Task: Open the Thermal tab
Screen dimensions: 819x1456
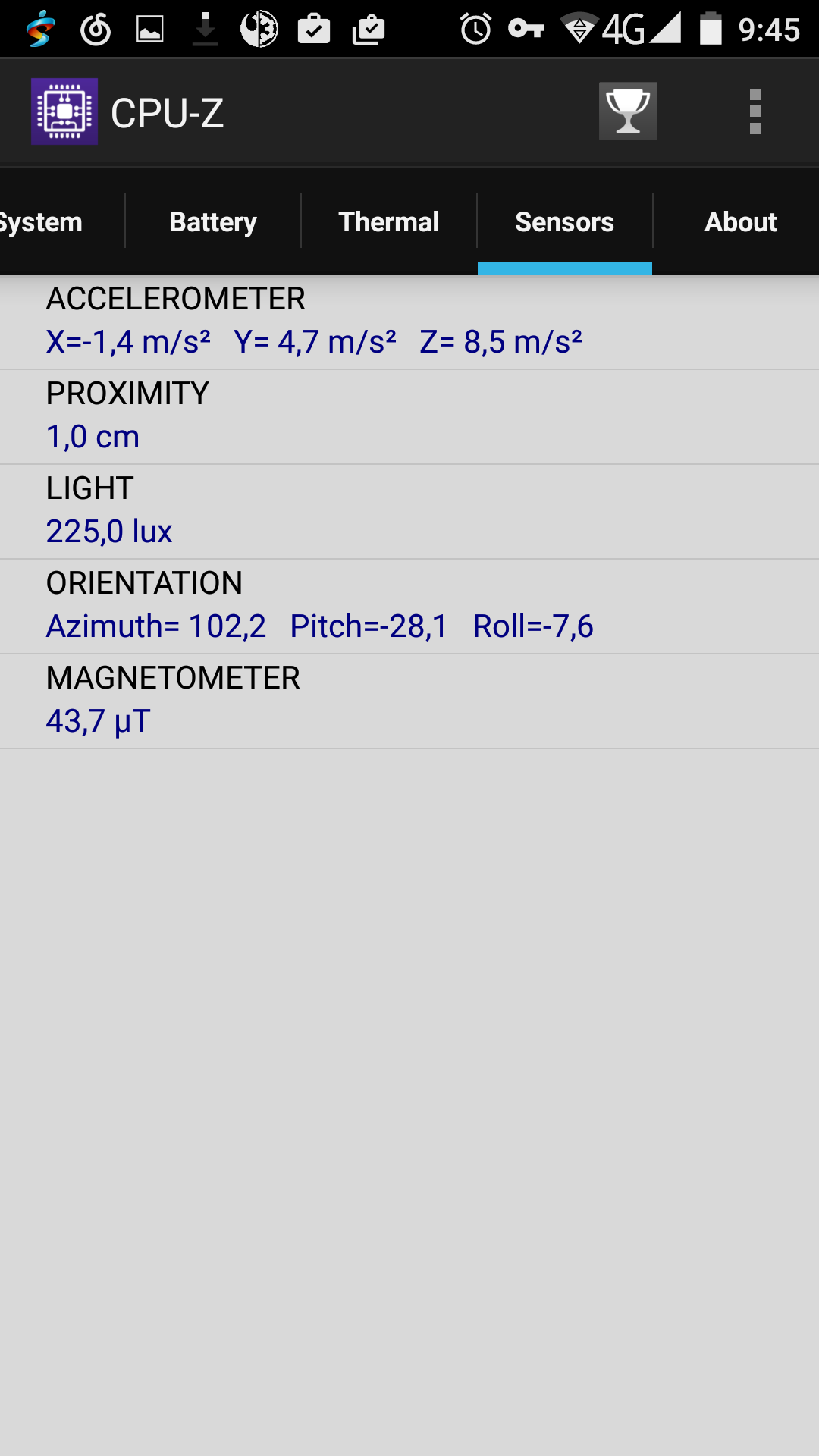Action: pyautogui.click(x=389, y=222)
